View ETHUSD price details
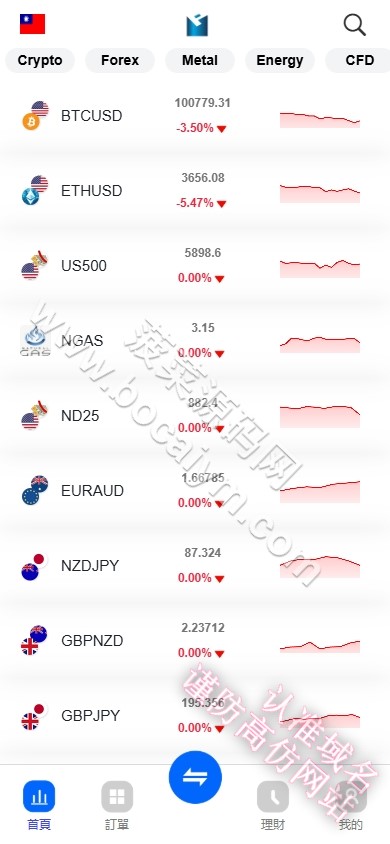Image resolution: width=390 pixels, height=844 pixels. point(195,191)
